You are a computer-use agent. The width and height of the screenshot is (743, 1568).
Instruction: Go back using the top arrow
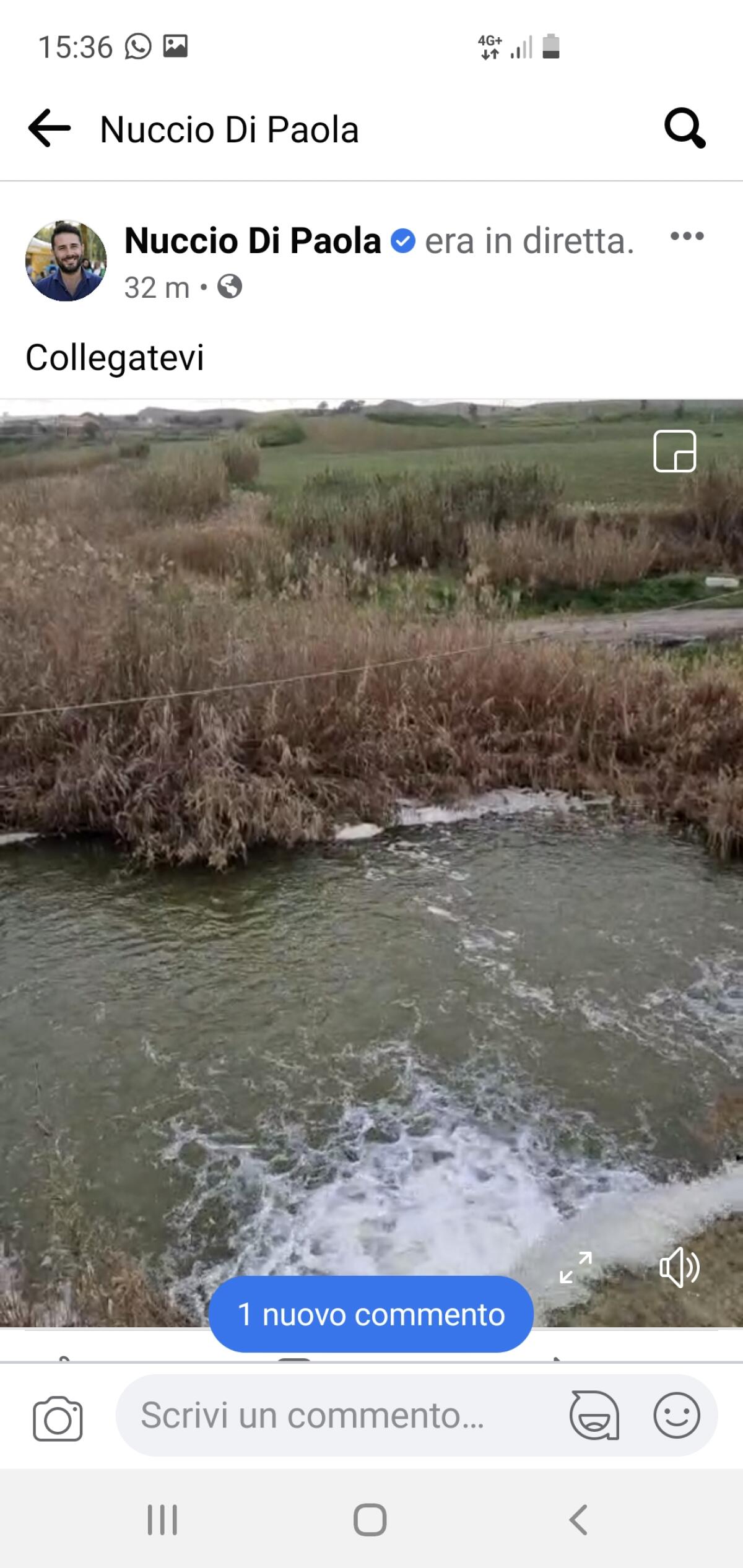(x=47, y=129)
